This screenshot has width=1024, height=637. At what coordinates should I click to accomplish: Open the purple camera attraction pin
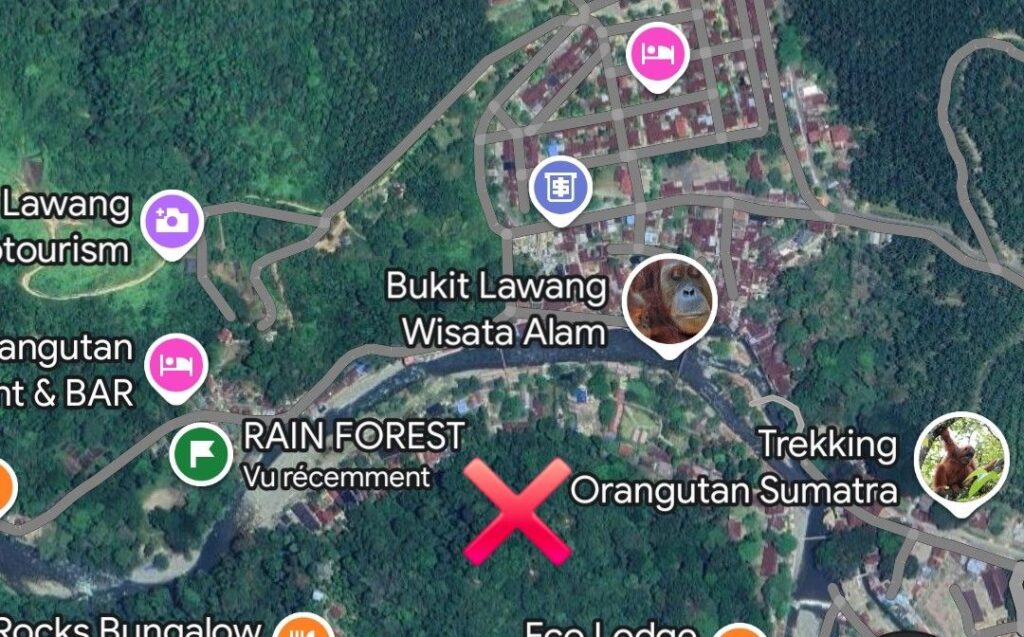tap(173, 222)
